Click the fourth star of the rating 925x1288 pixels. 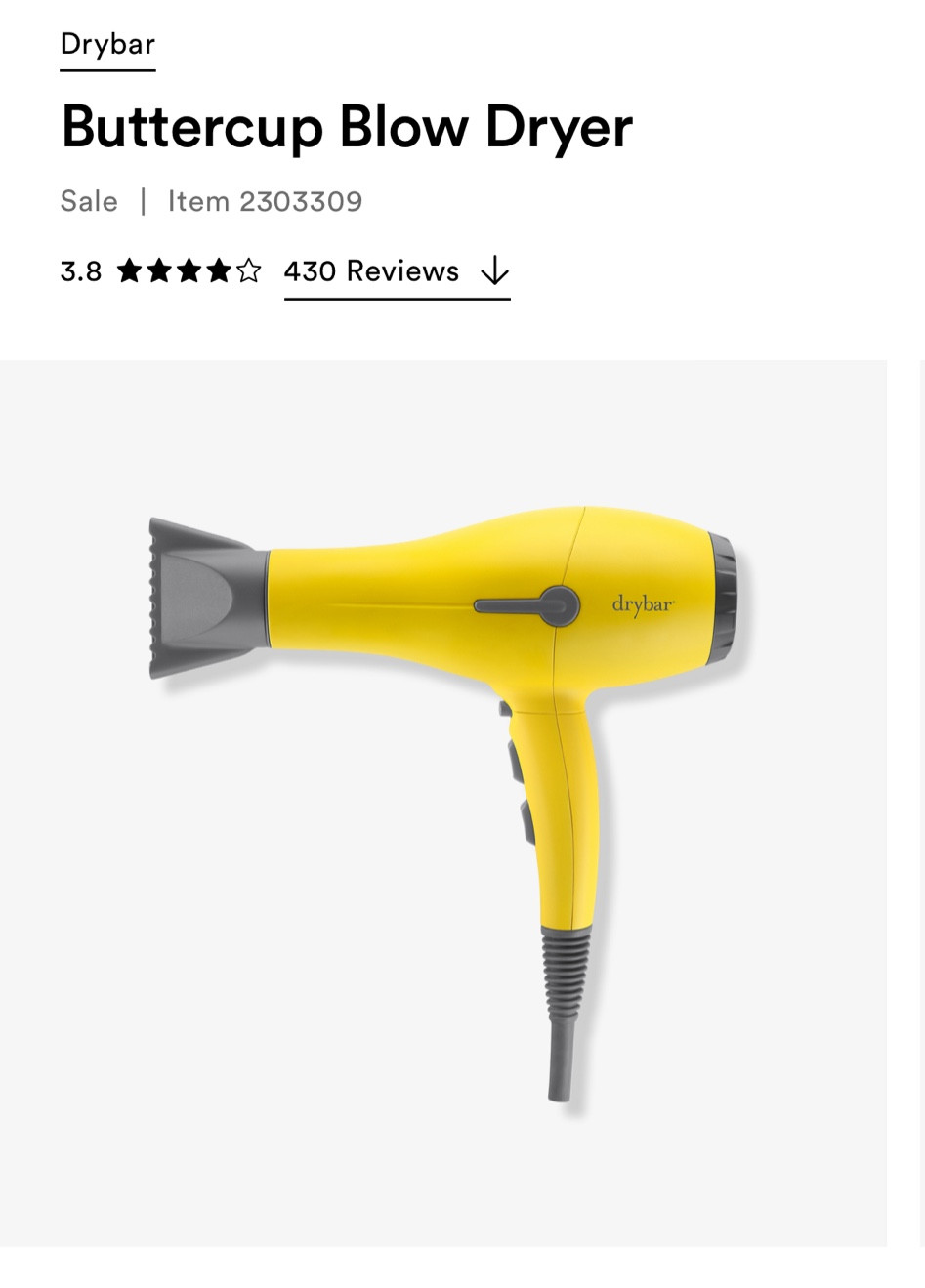pos(219,270)
